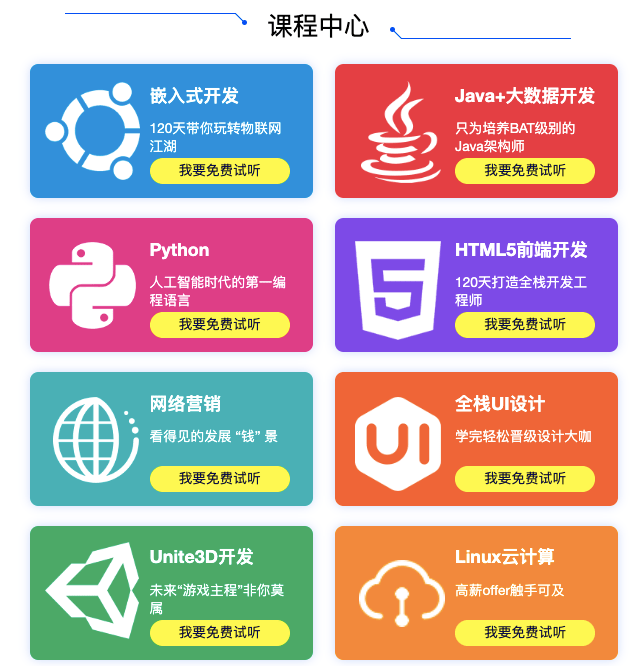Tap 我要免费试听 under 嵌入式开发
This screenshot has width=640, height=666.
220,171
